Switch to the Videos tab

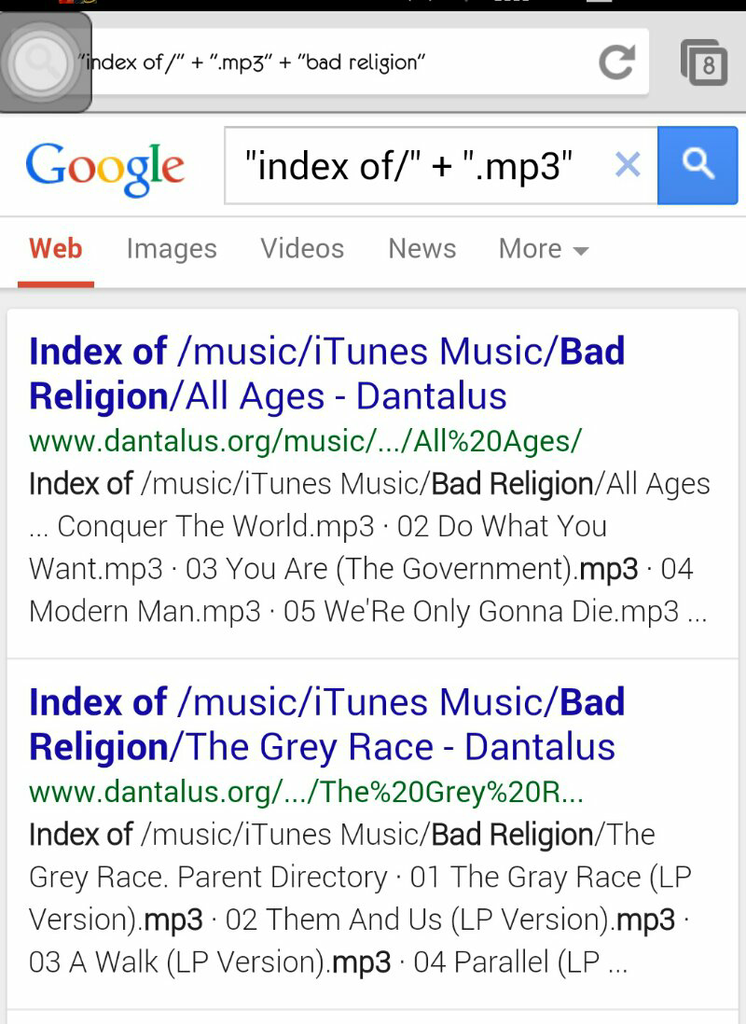point(302,249)
